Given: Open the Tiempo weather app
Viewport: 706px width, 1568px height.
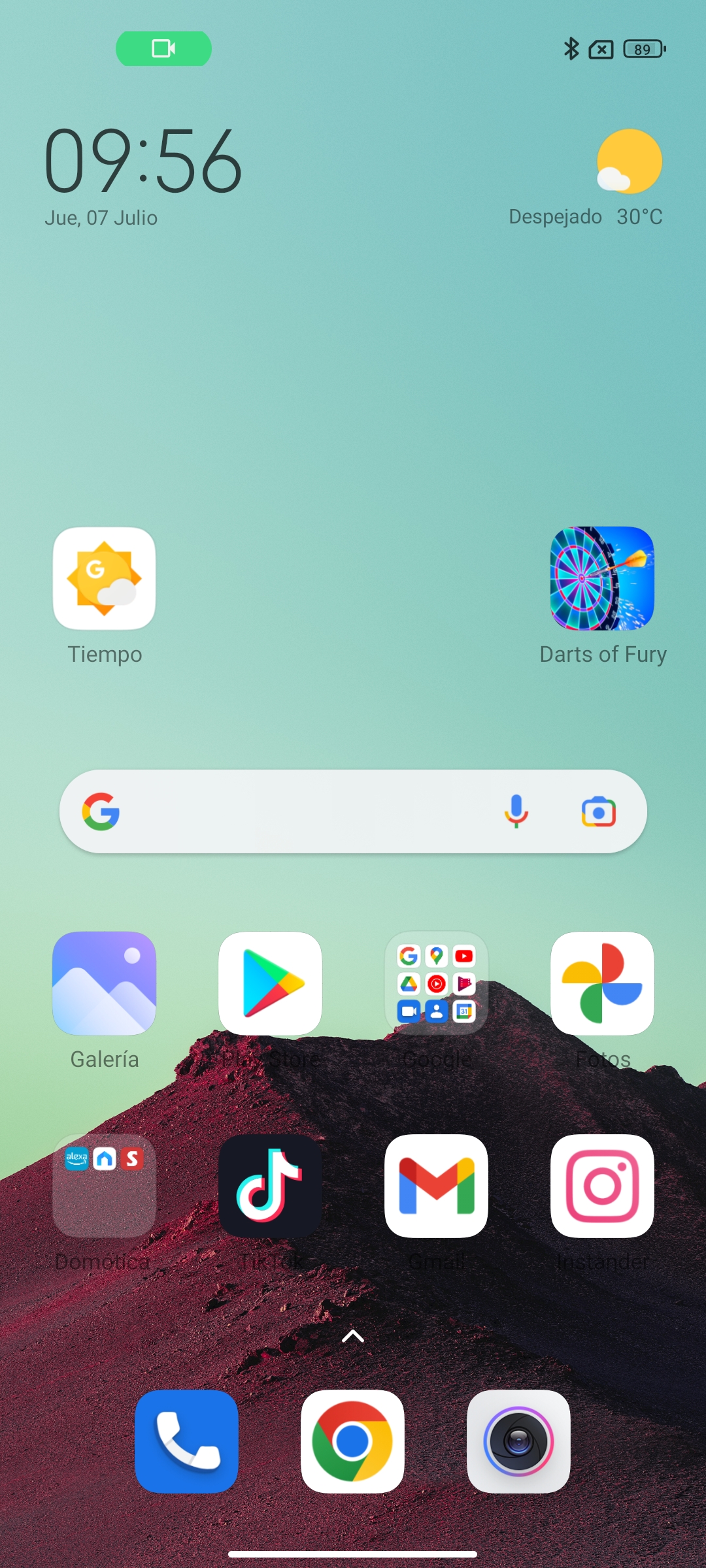Looking at the screenshot, I should click(x=105, y=579).
